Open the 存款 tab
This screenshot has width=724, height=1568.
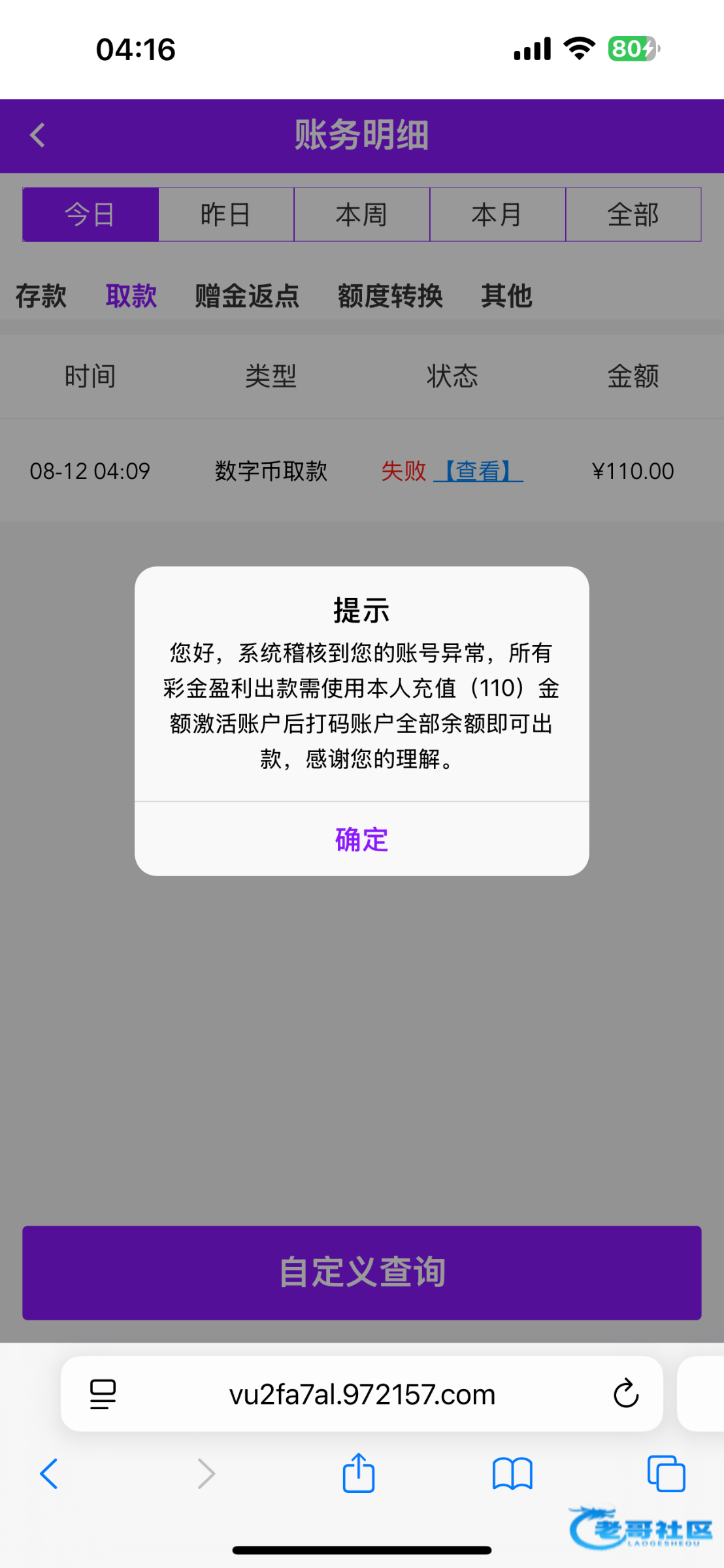41,296
